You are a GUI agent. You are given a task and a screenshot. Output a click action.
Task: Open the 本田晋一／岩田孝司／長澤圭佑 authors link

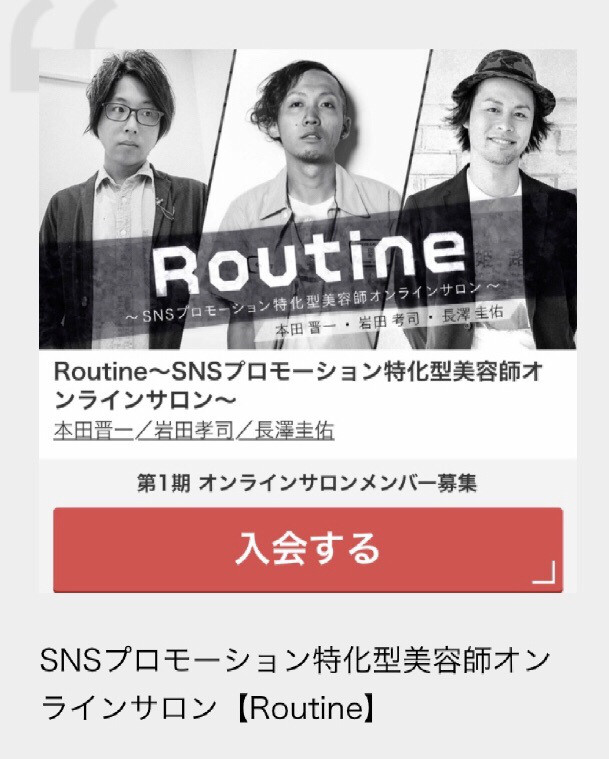pyautogui.click(x=193, y=431)
